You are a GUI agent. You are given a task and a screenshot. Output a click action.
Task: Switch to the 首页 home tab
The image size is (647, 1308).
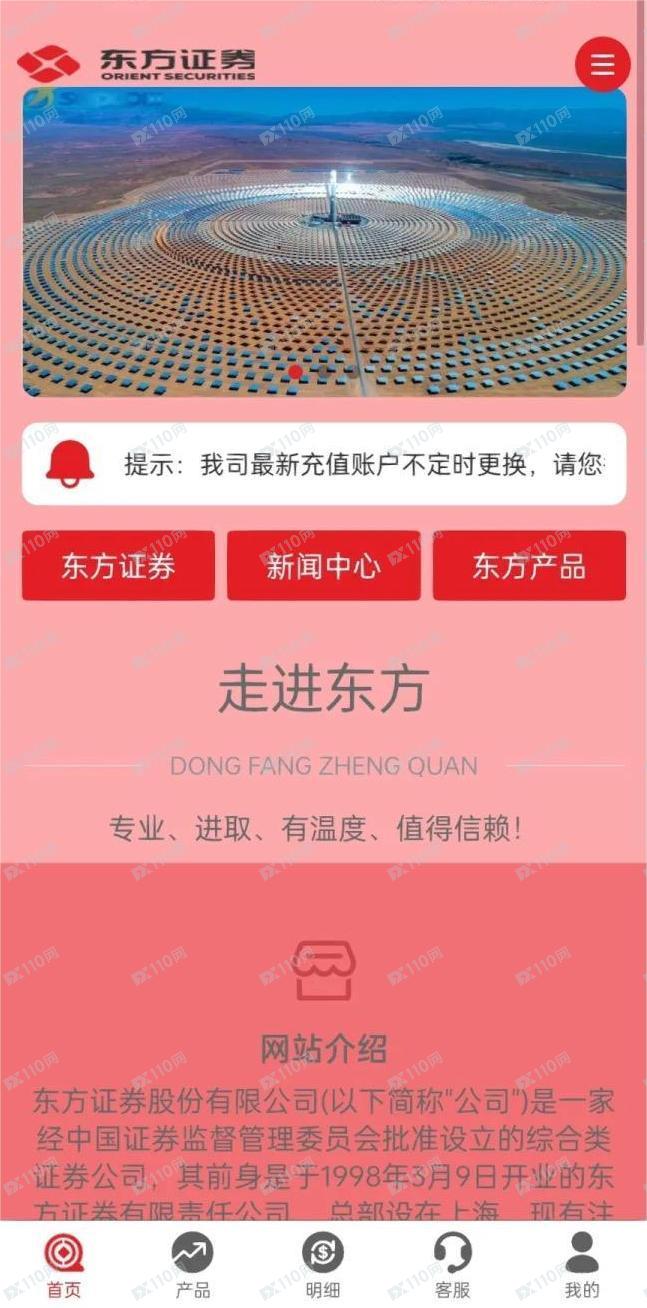coord(64,1264)
